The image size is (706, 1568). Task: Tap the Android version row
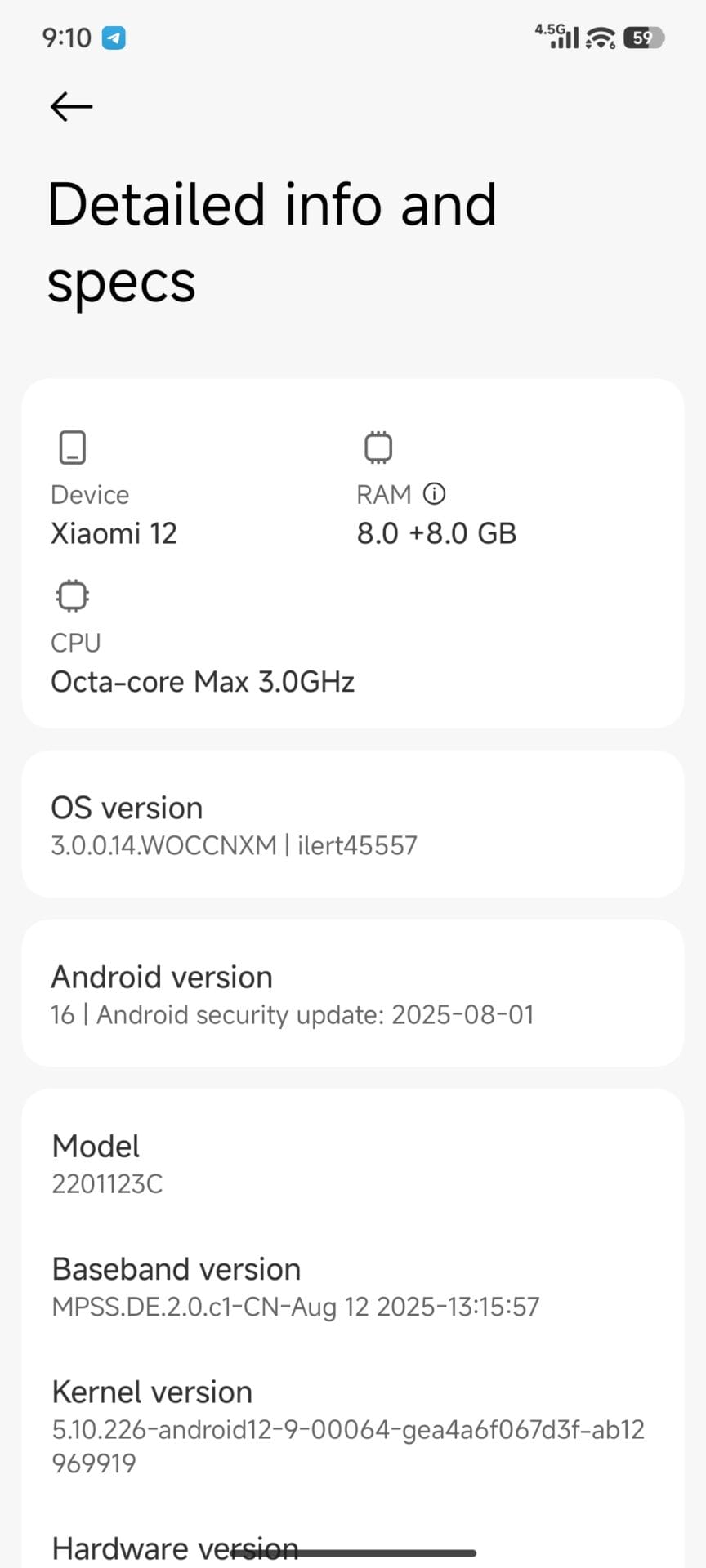coord(352,994)
